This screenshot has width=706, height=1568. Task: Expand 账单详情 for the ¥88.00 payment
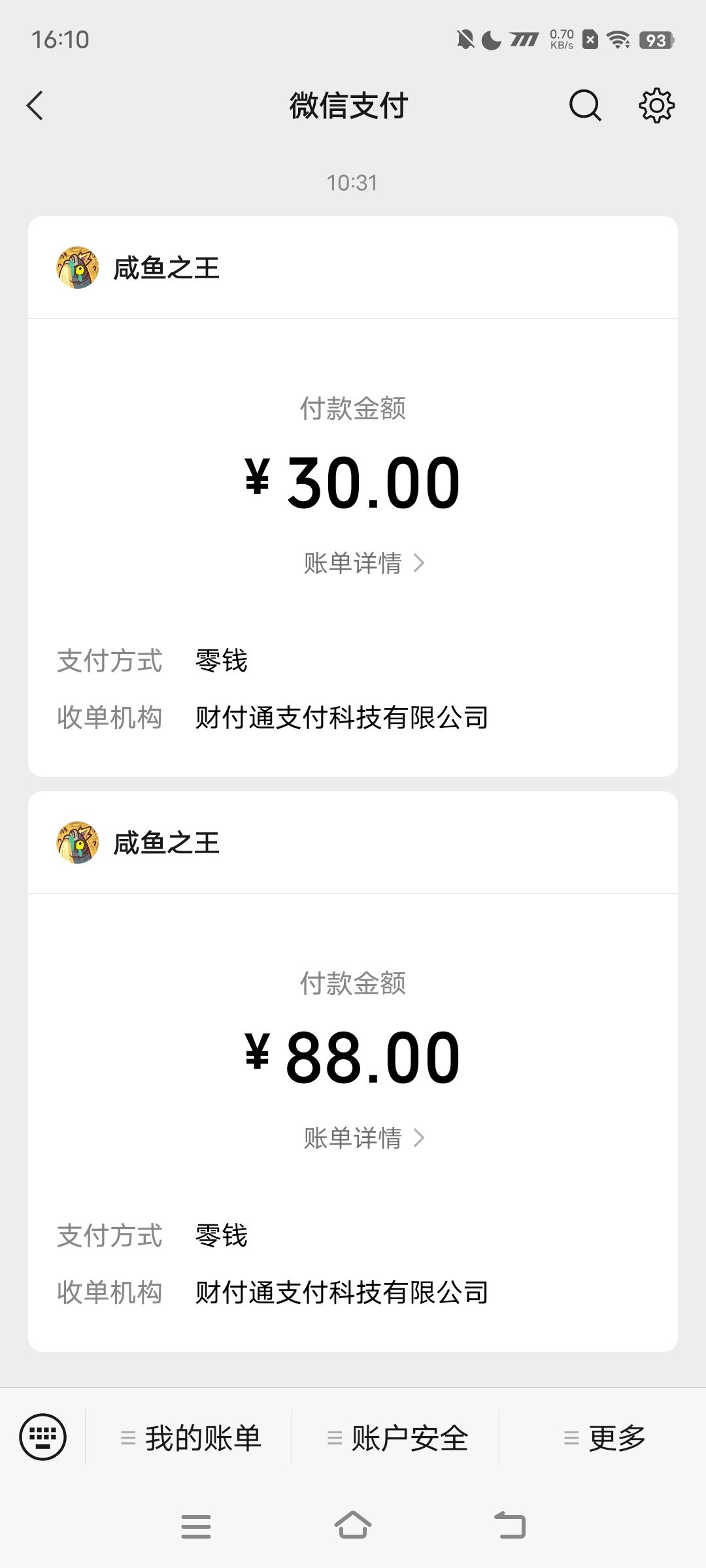(x=353, y=1138)
